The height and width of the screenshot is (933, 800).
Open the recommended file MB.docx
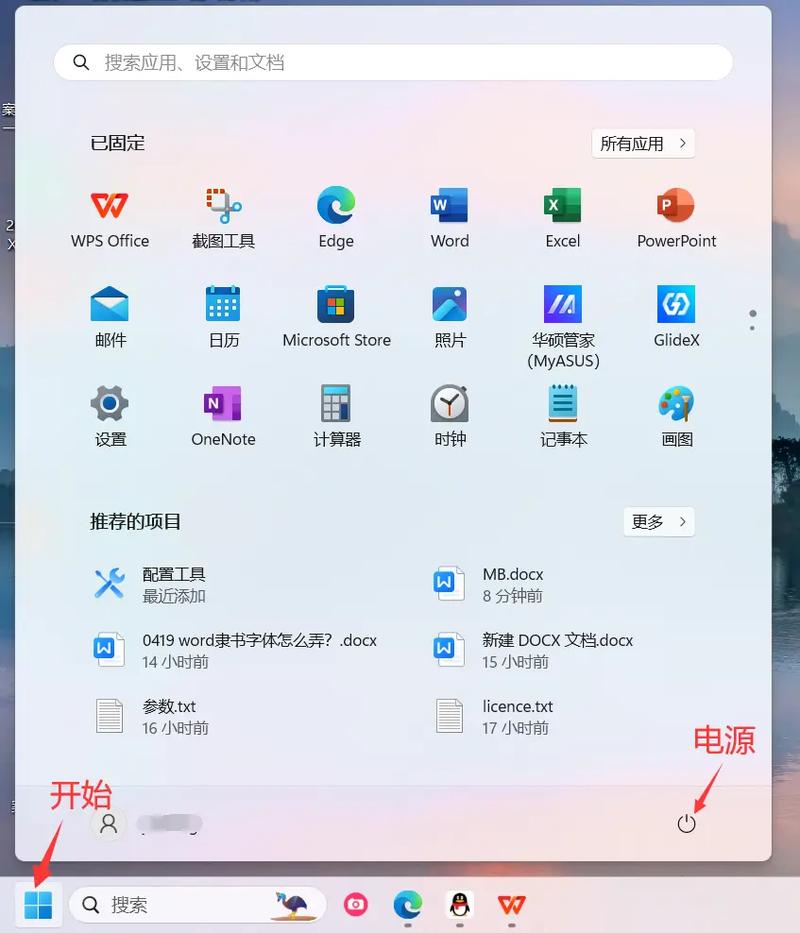point(512,584)
